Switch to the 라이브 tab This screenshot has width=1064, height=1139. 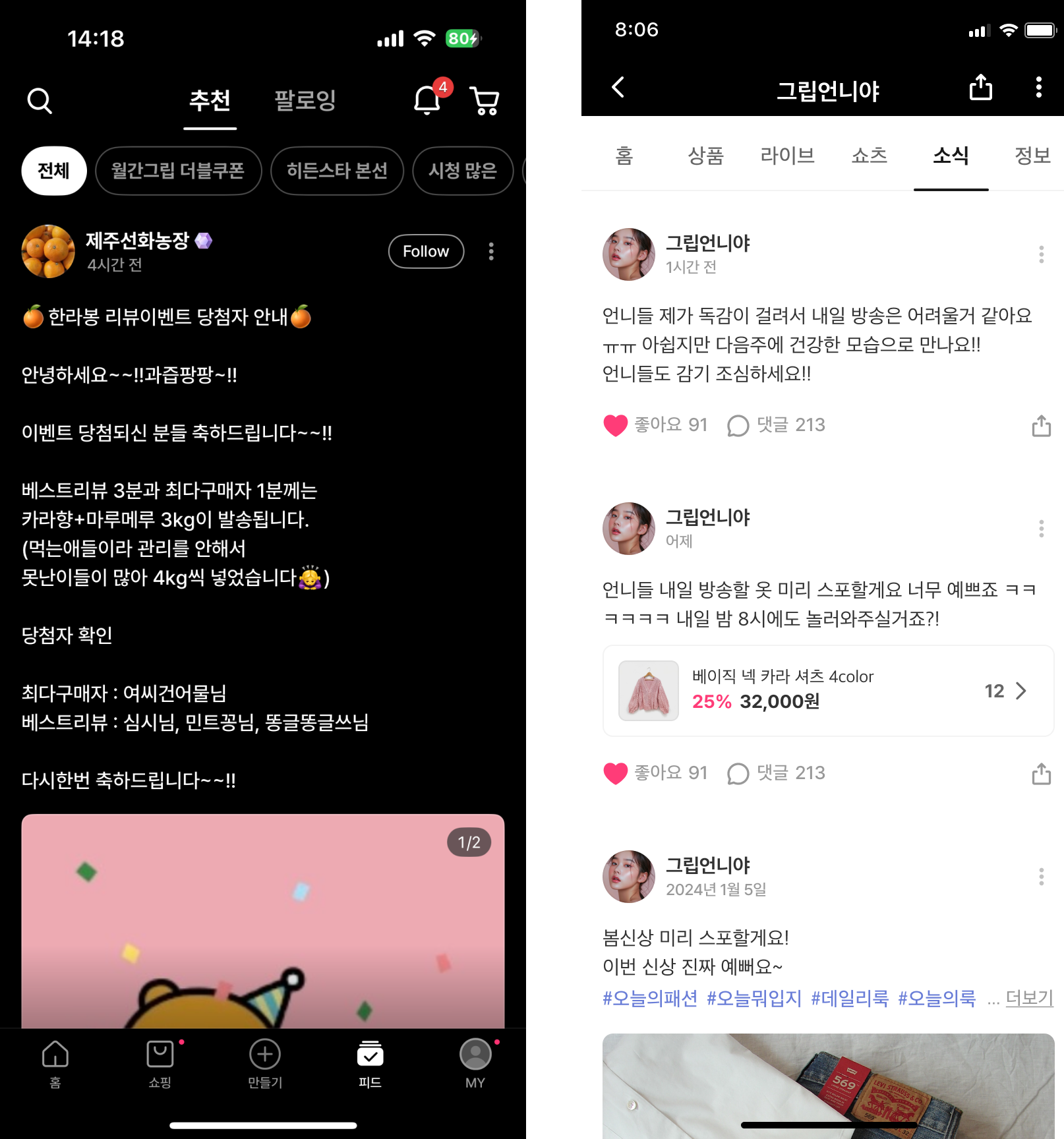pyautogui.click(x=787, y=156)
